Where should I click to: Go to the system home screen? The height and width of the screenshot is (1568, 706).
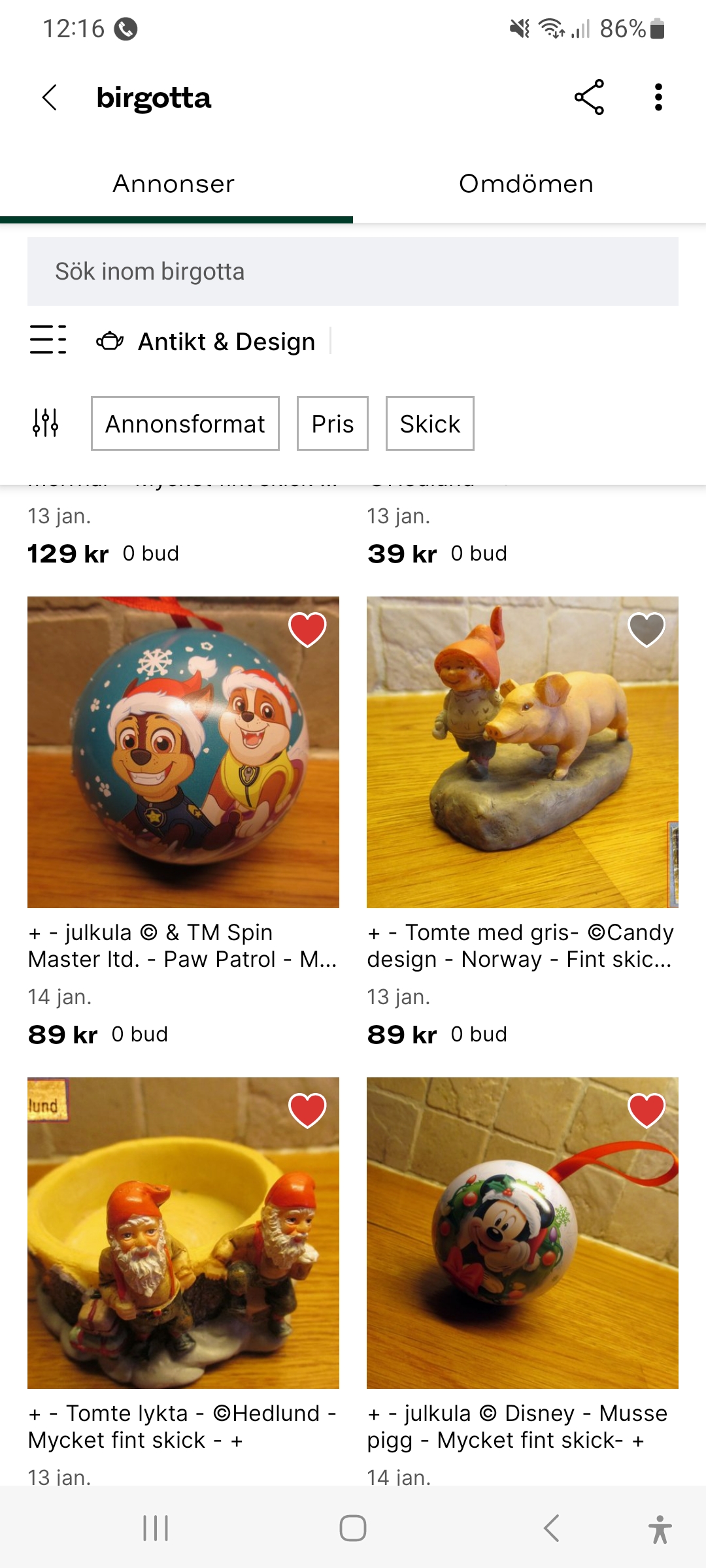coord(353,1528)
